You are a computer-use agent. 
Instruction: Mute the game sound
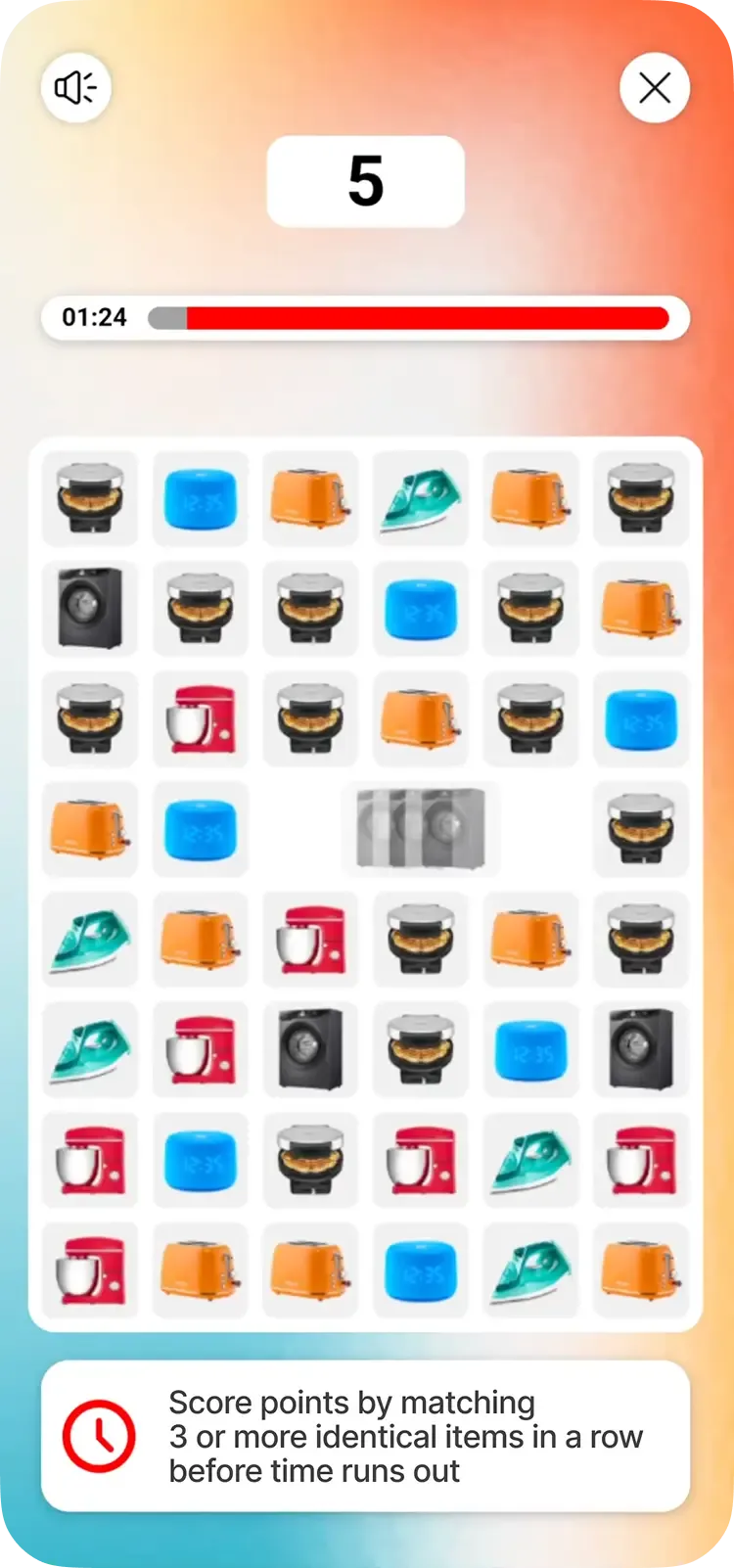pos(75,88)
